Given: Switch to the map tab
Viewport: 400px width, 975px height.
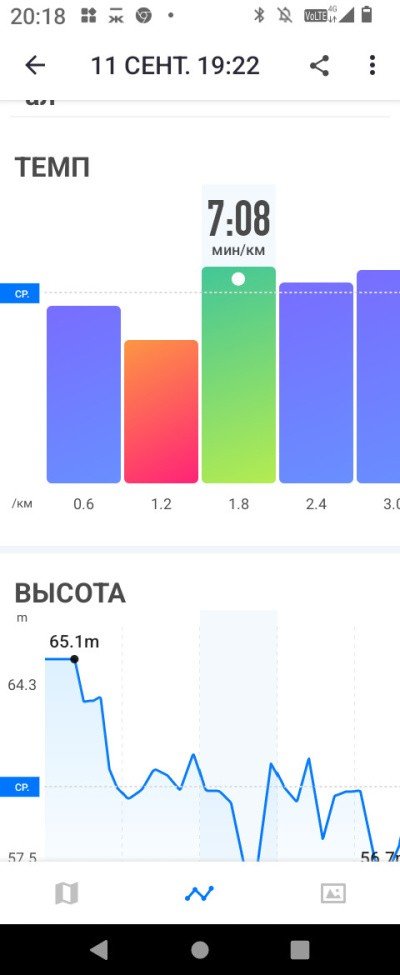Looking at the screenshot, I should (x=67, y=894).
